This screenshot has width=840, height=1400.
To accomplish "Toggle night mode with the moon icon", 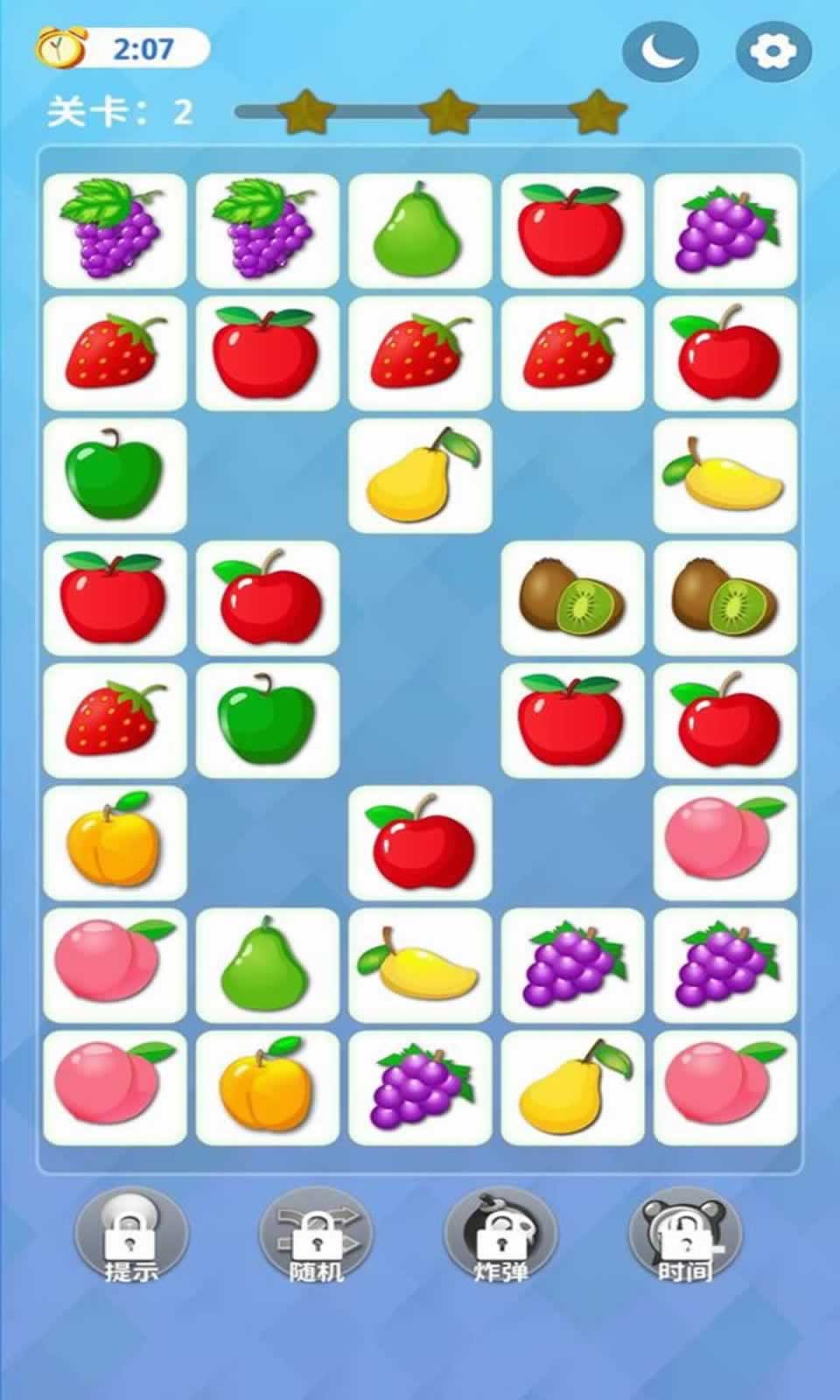I will (661, 52).
